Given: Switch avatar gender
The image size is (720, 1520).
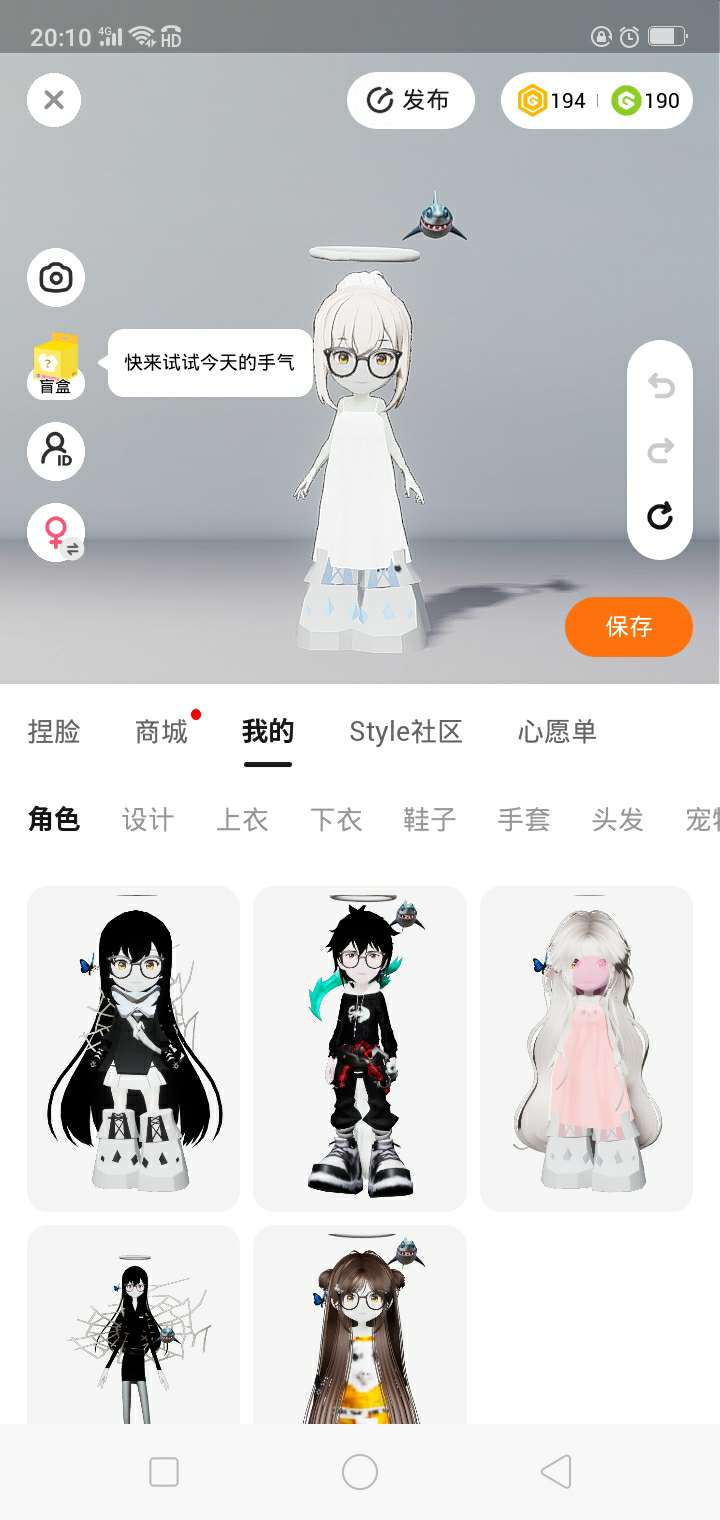Looking at the screenshot, I should [x=56, y=532].
